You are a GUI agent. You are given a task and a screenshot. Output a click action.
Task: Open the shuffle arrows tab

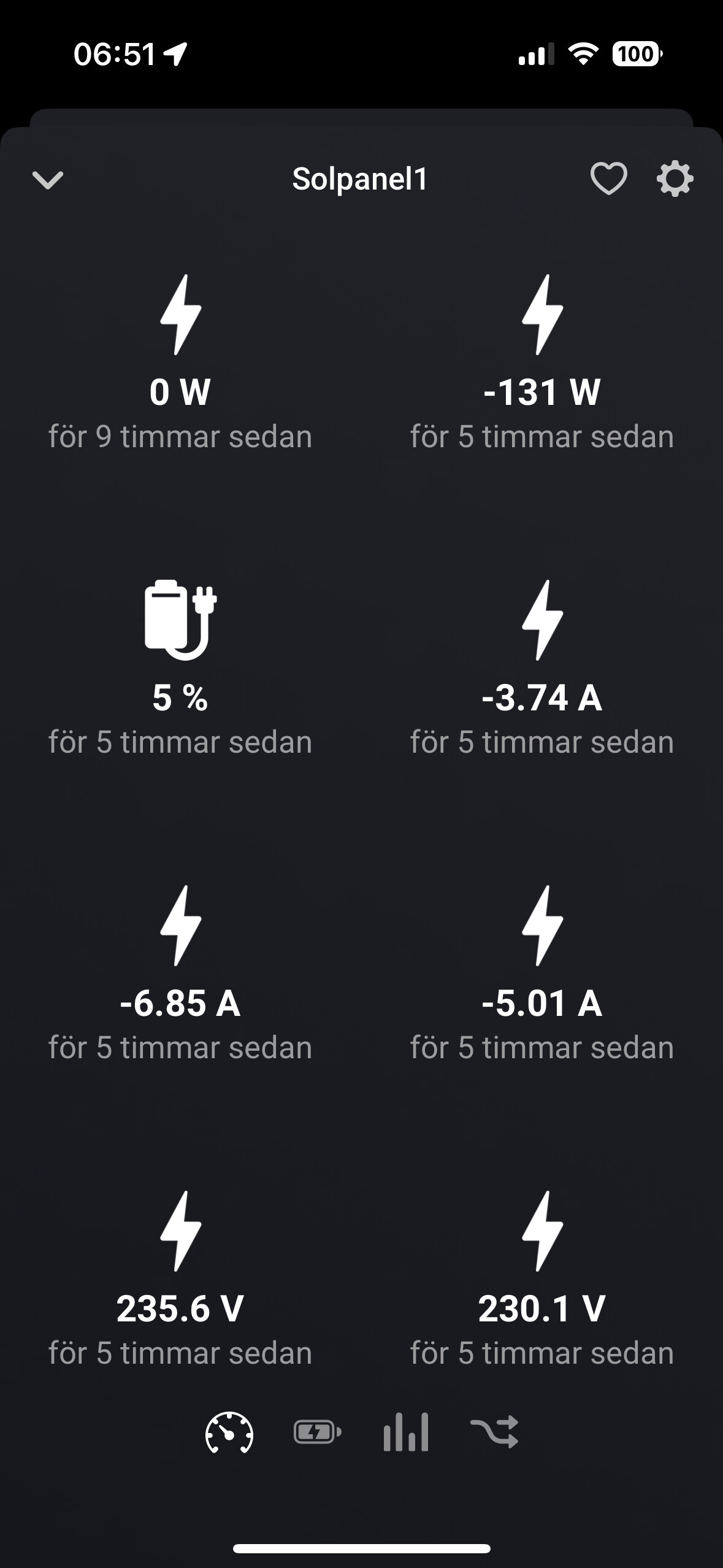pyautogui.click(x=494, y=1433)
